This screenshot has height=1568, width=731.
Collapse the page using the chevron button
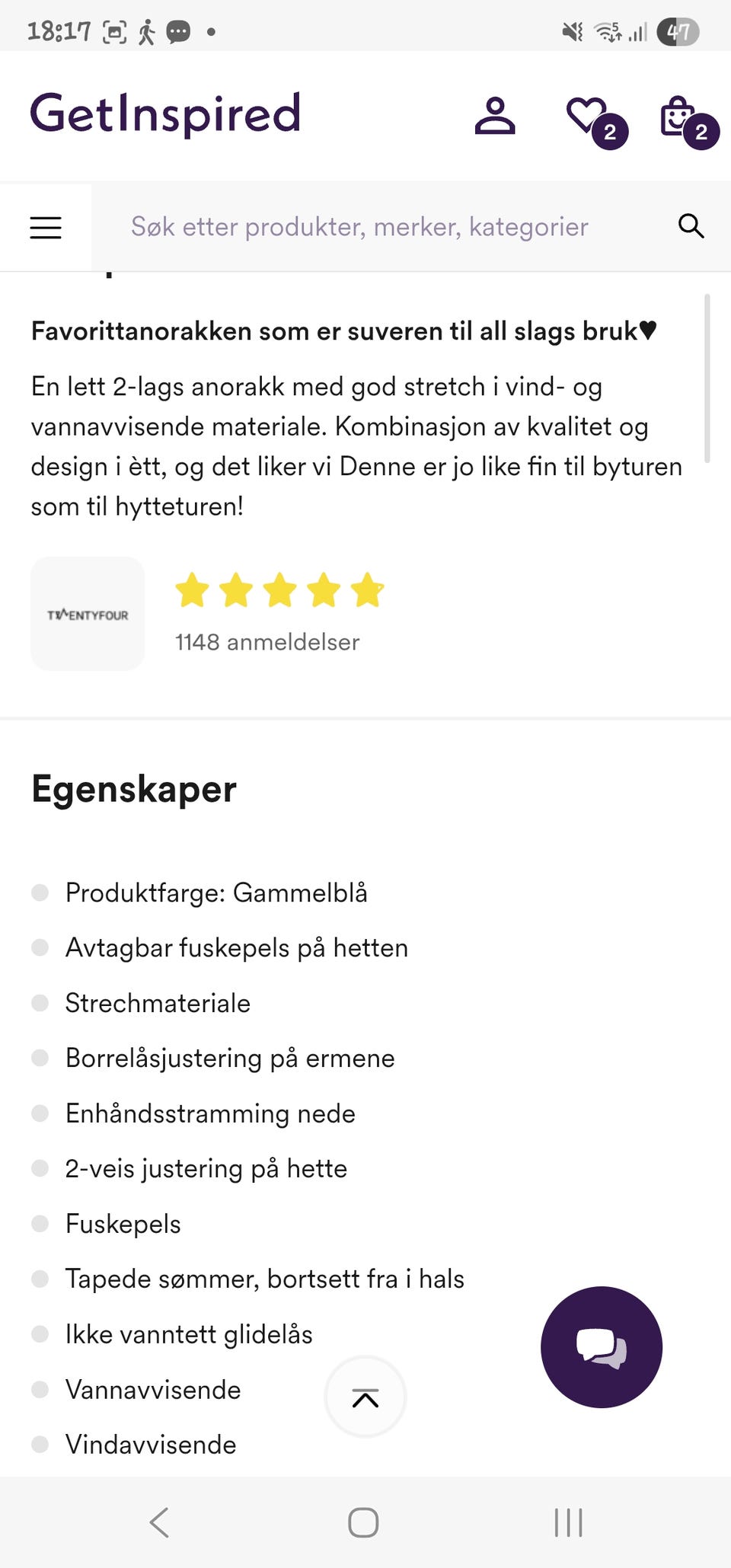point(365,1397)
